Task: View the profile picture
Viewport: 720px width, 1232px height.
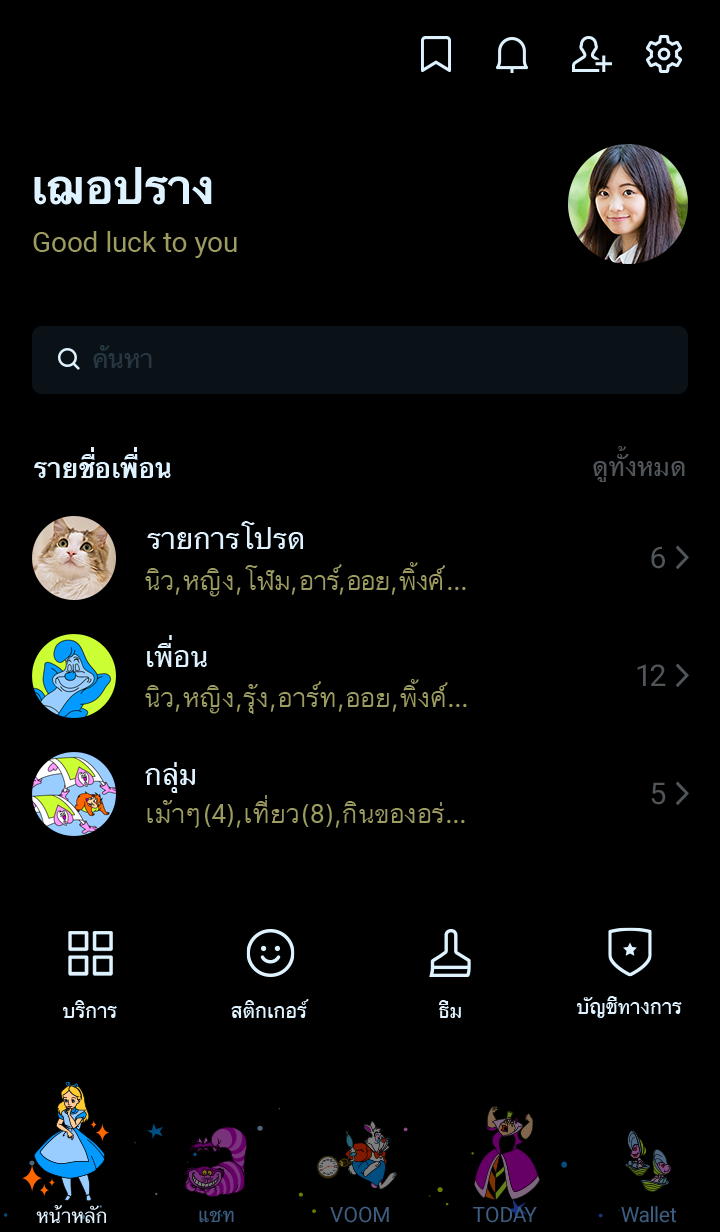Action: pos(628,204)
